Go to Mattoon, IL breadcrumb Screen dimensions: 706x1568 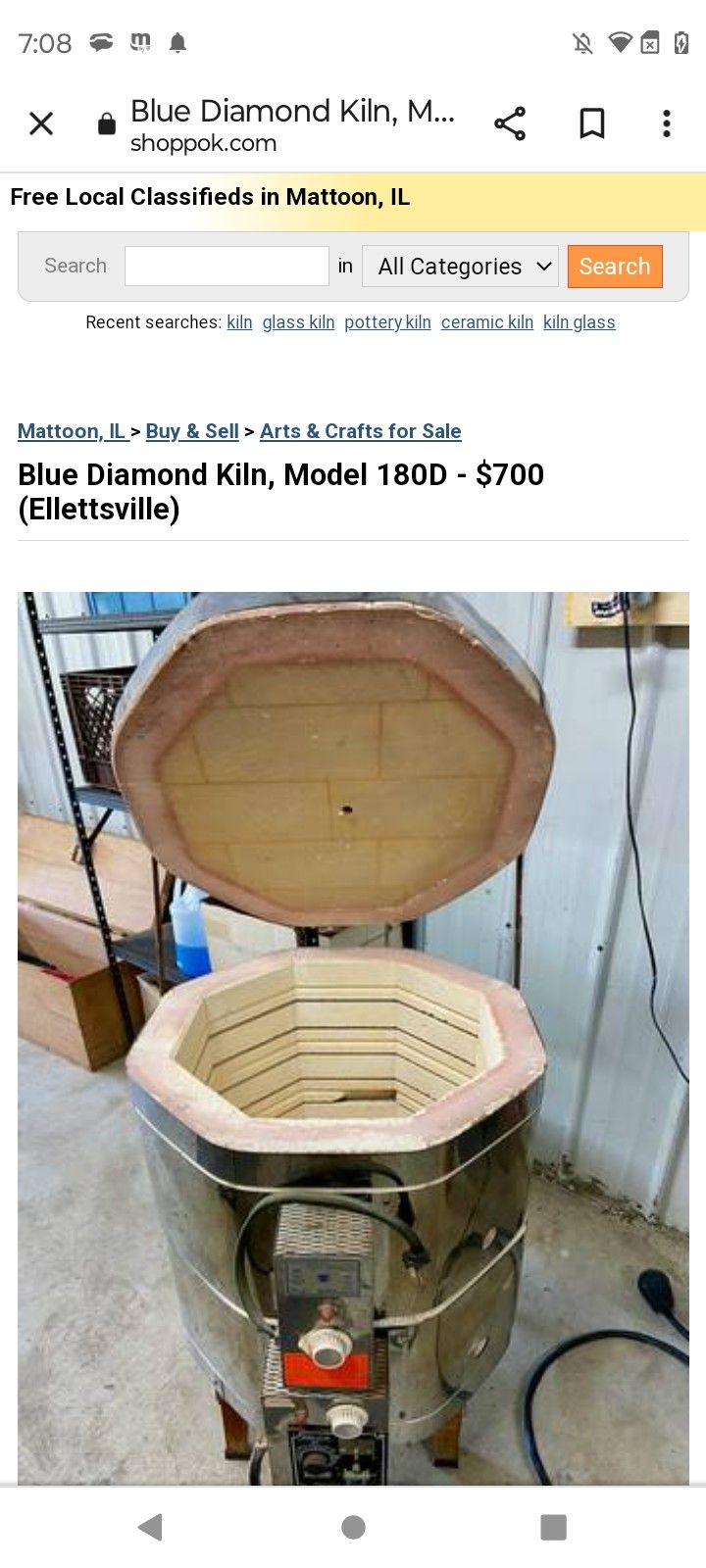pos(73,431)
